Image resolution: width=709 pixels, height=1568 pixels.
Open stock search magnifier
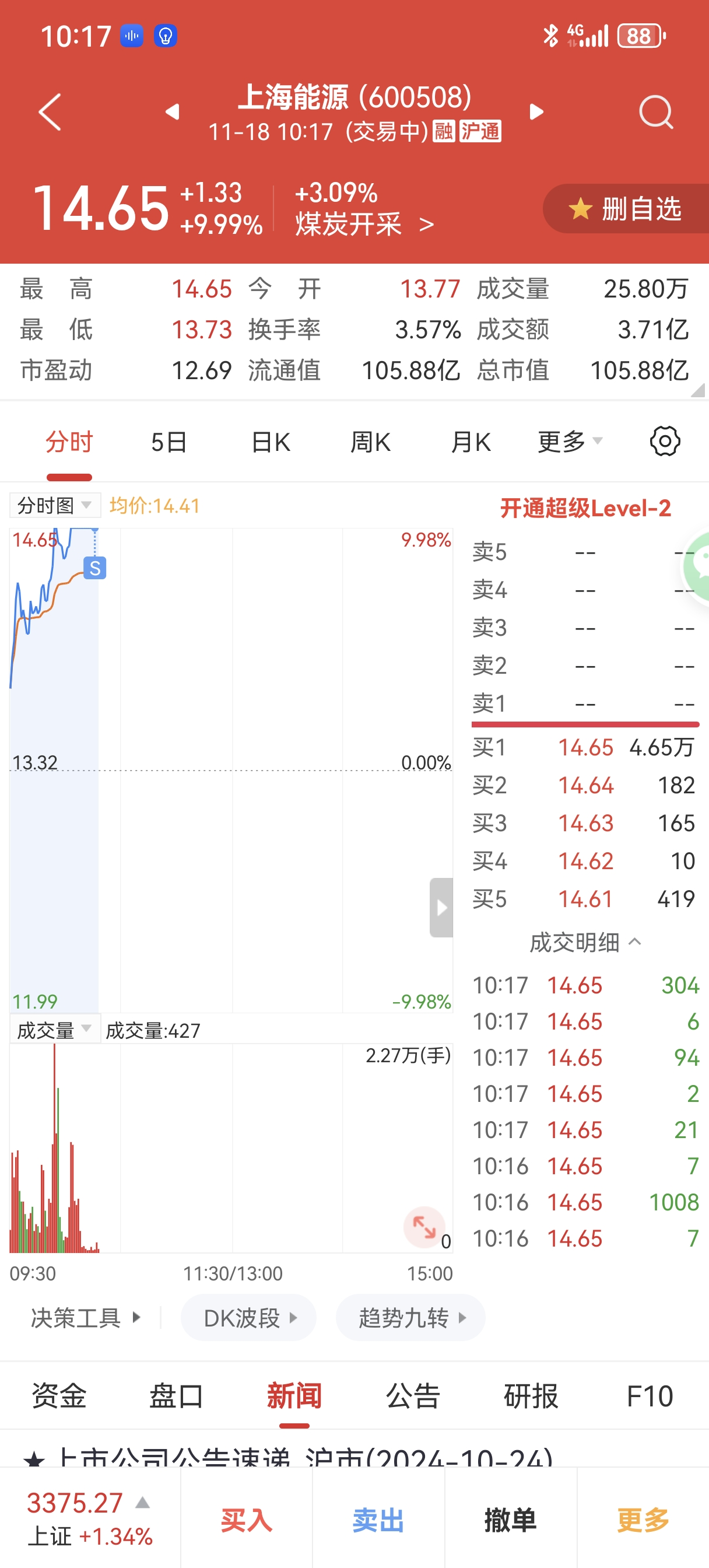[655, 112]
